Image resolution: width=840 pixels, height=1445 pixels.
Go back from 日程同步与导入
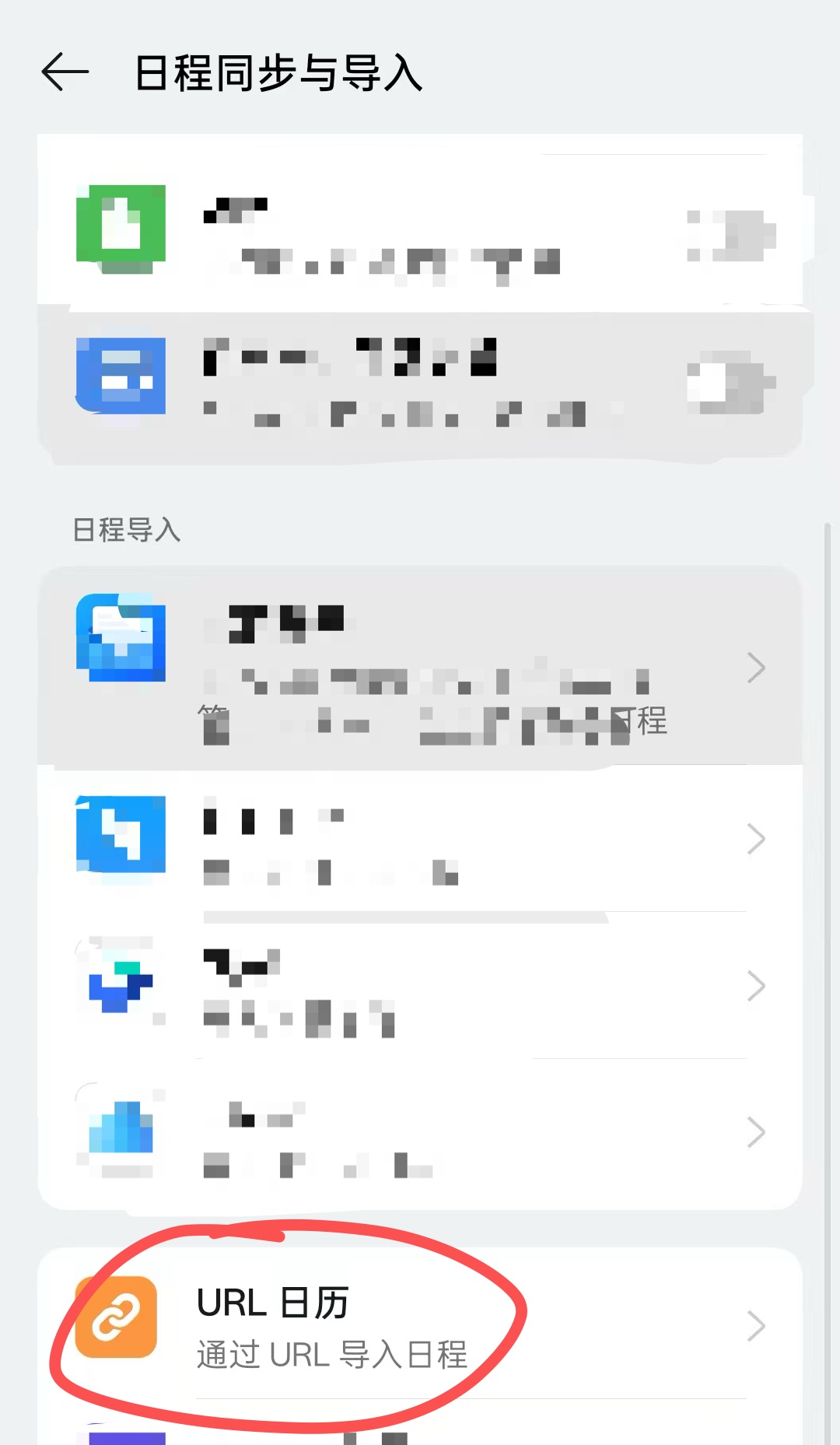pos(65,73)
